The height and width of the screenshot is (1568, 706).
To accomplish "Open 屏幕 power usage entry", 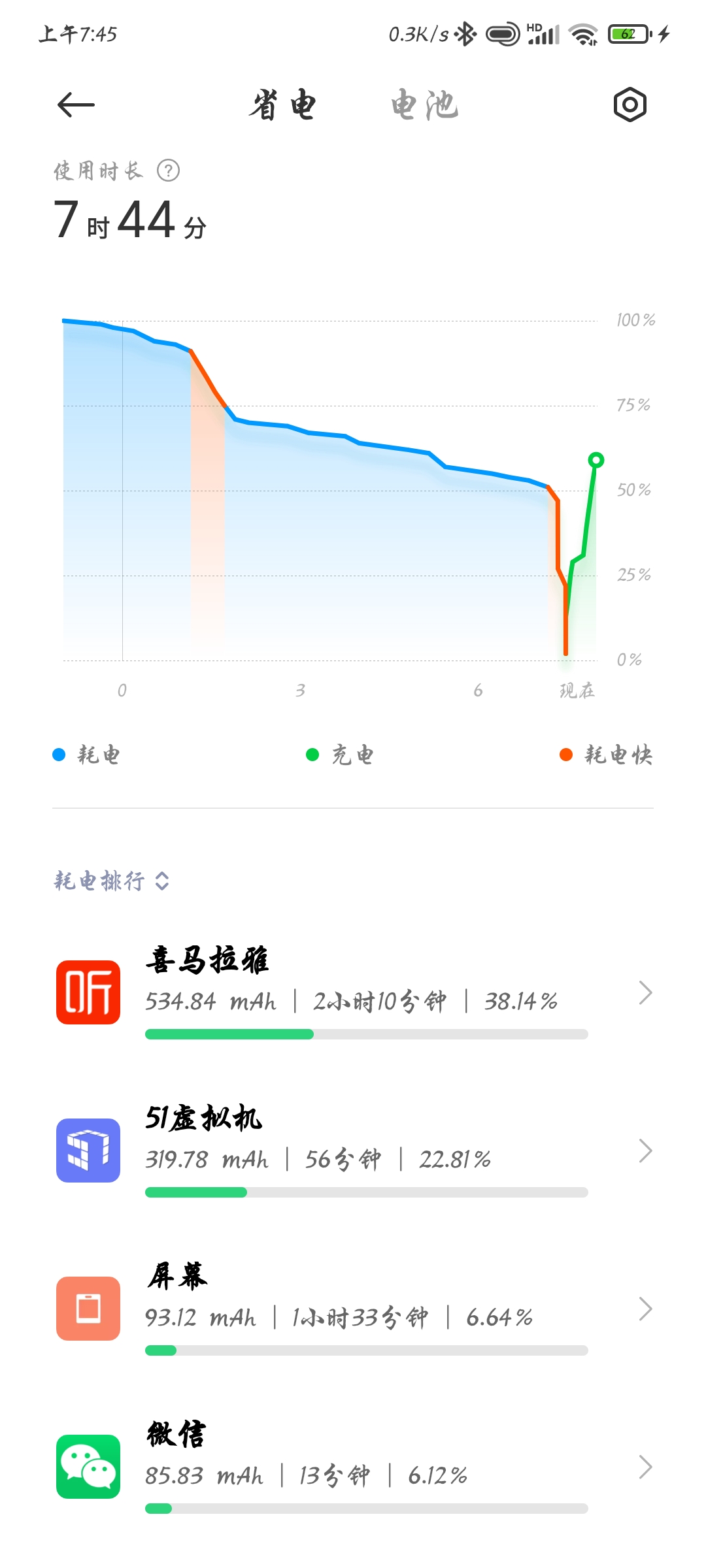I will 353,1309.
